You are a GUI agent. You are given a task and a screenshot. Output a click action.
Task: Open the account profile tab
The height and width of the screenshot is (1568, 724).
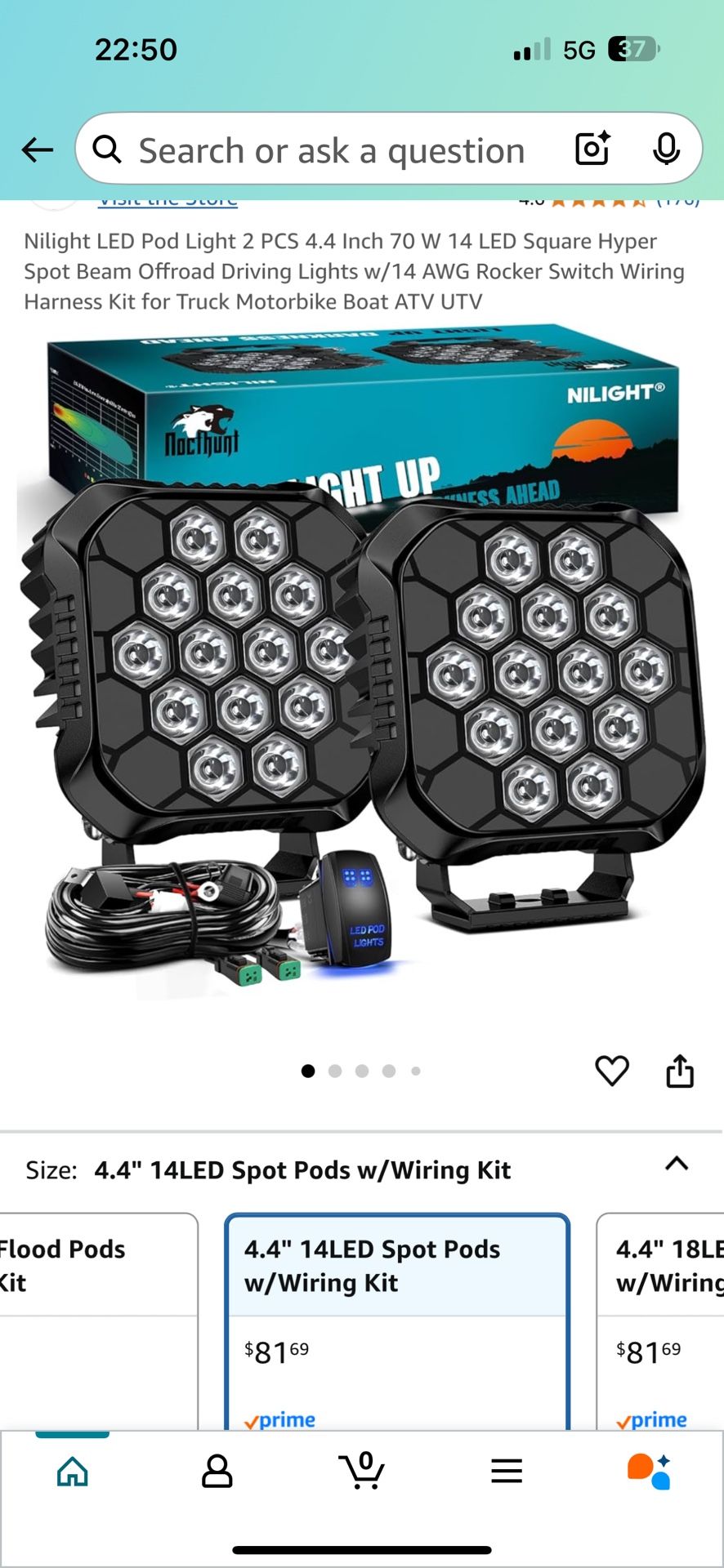(217, 1472)
